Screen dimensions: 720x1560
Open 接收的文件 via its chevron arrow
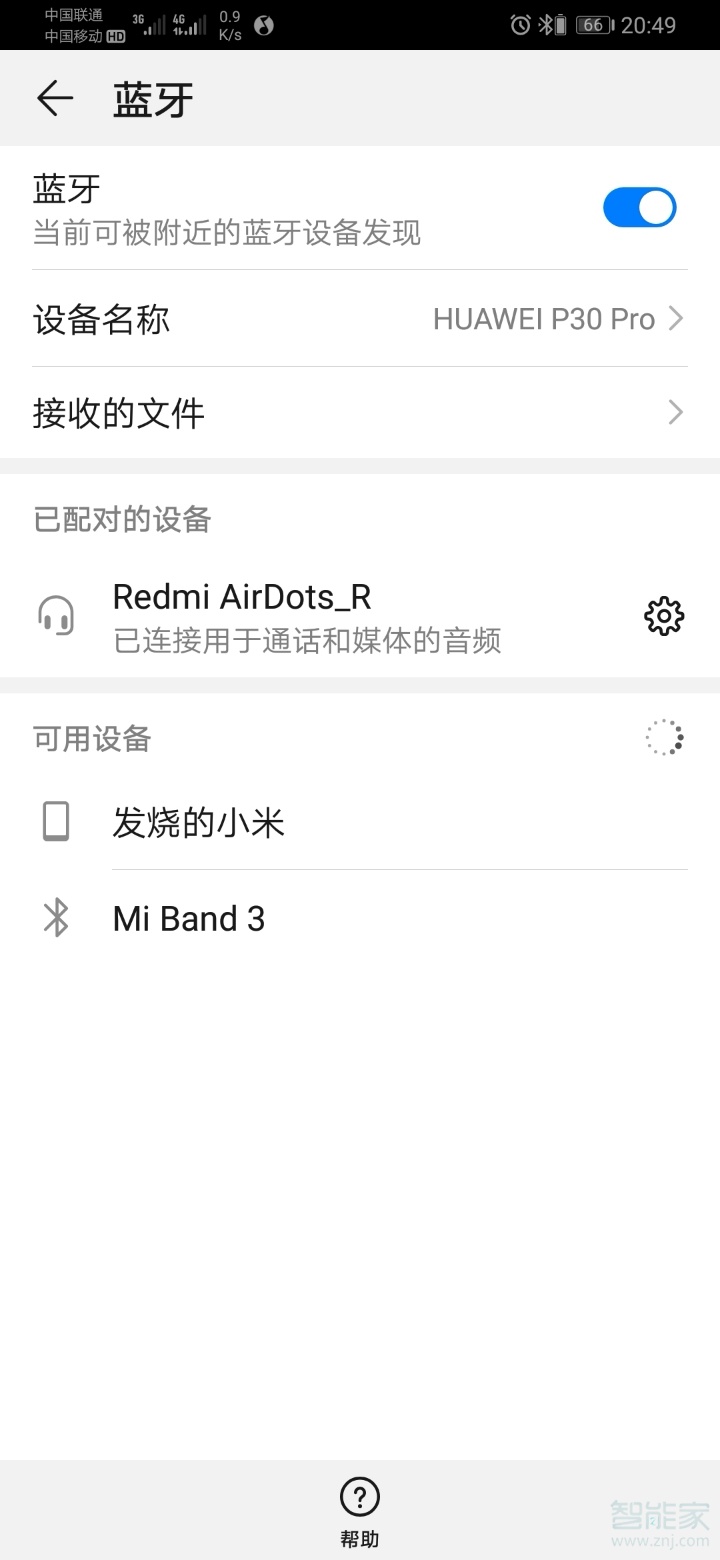(x=675, y=412)
